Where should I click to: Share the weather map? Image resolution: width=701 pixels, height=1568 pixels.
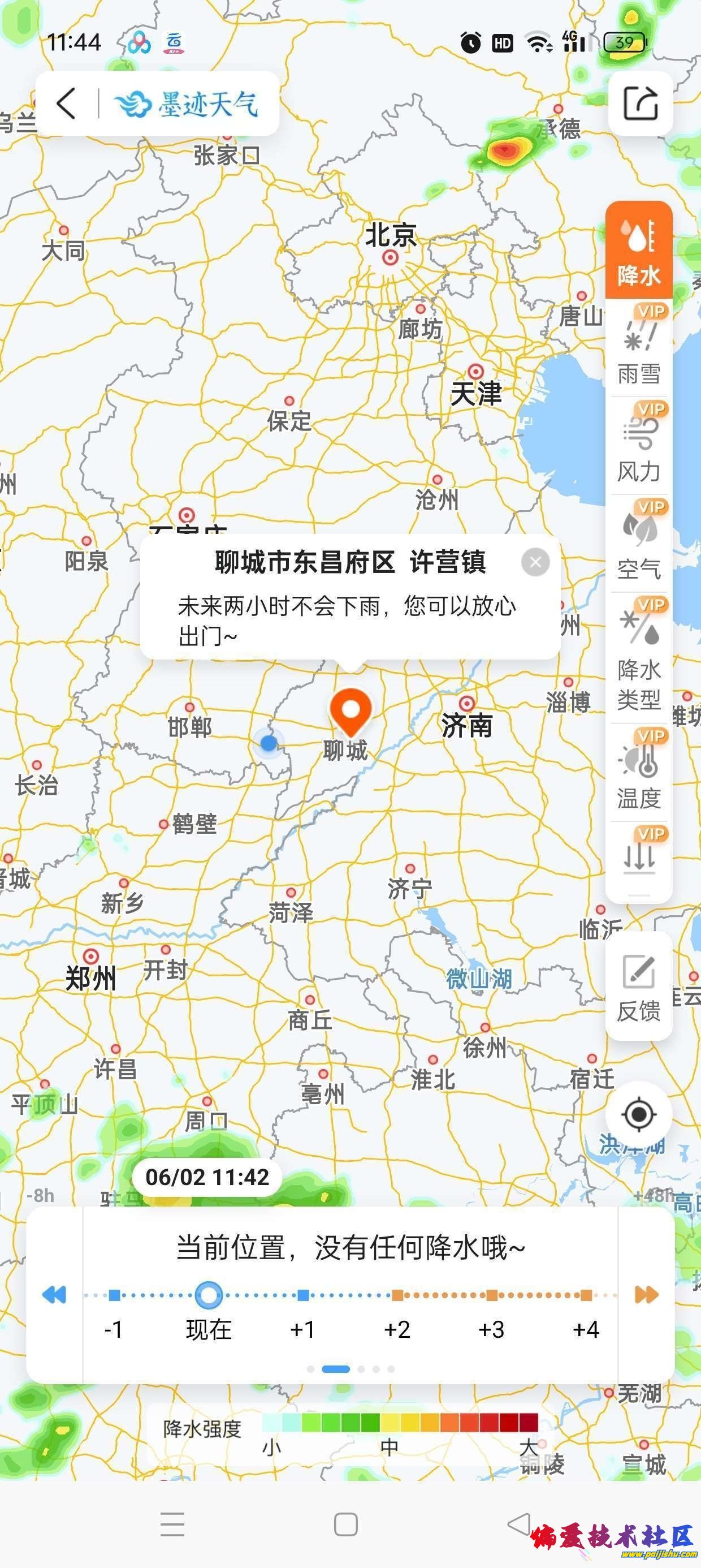(640, 103)
